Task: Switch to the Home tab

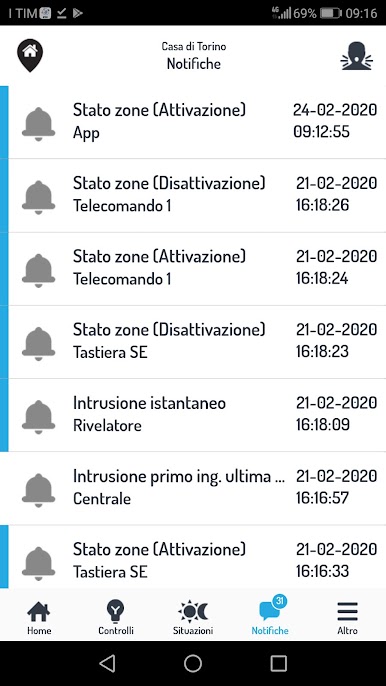Action: tap(39, 618)
